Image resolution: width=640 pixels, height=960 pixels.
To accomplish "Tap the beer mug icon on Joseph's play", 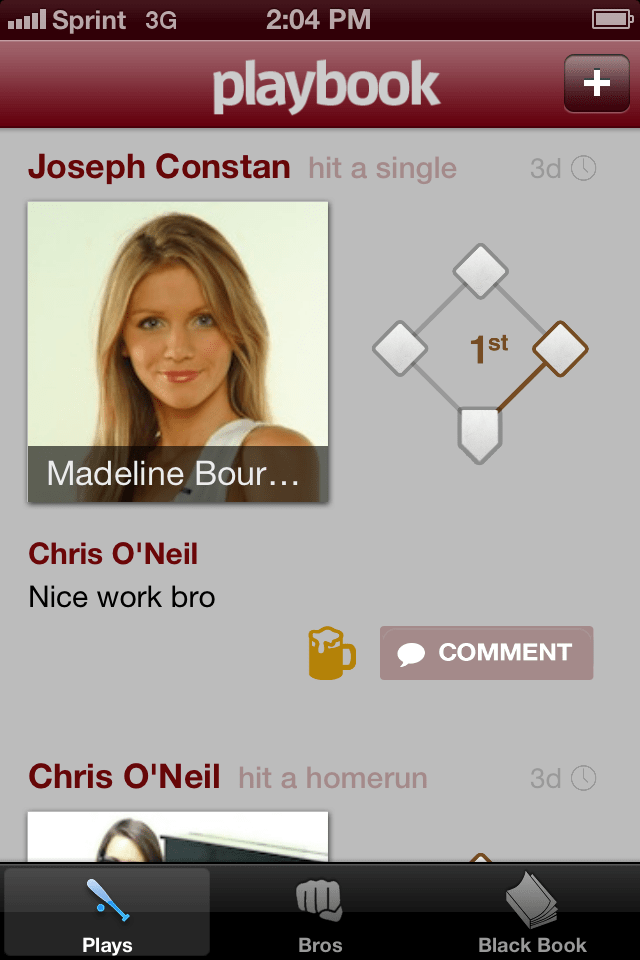I will pos(331,653).
